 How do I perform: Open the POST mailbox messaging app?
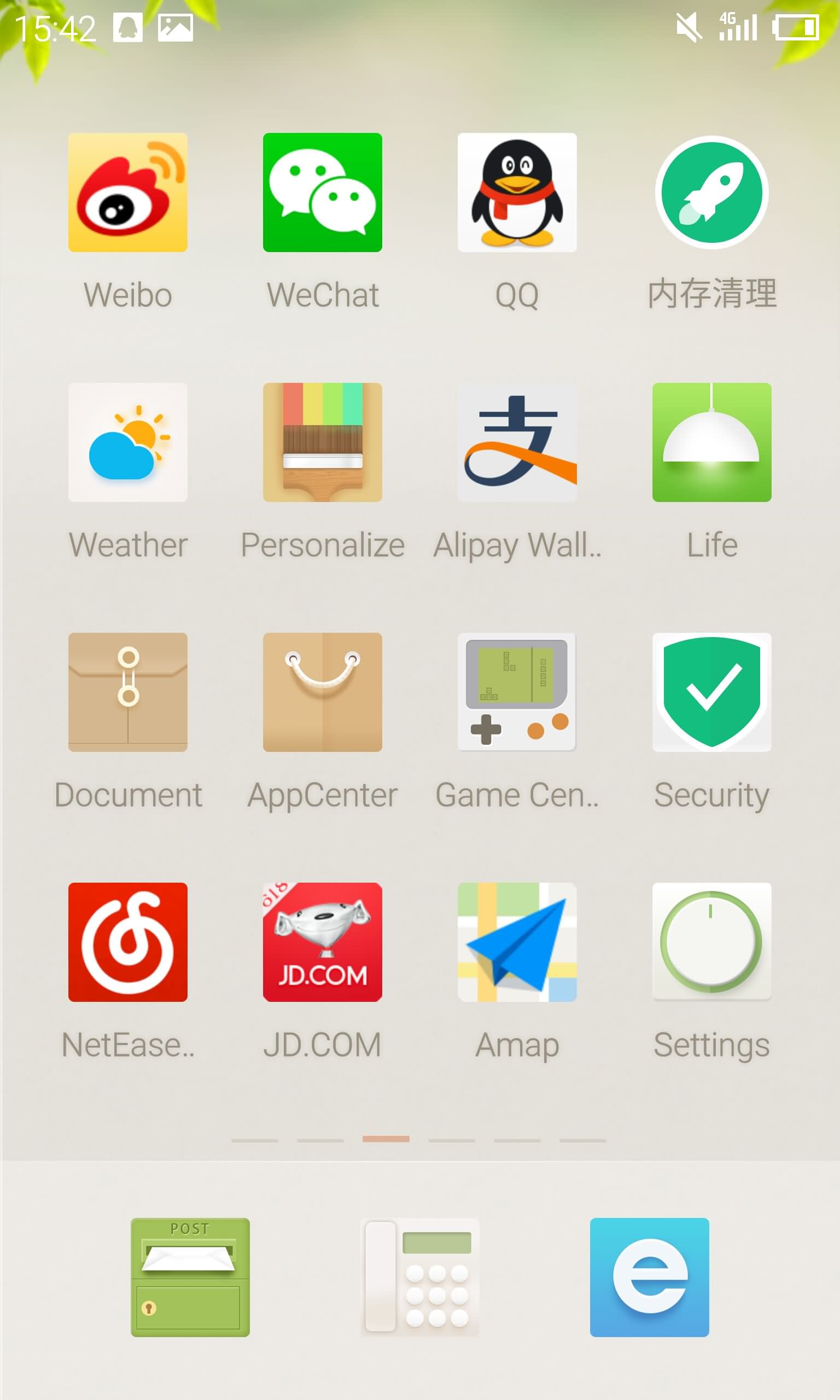[190, 1277]
